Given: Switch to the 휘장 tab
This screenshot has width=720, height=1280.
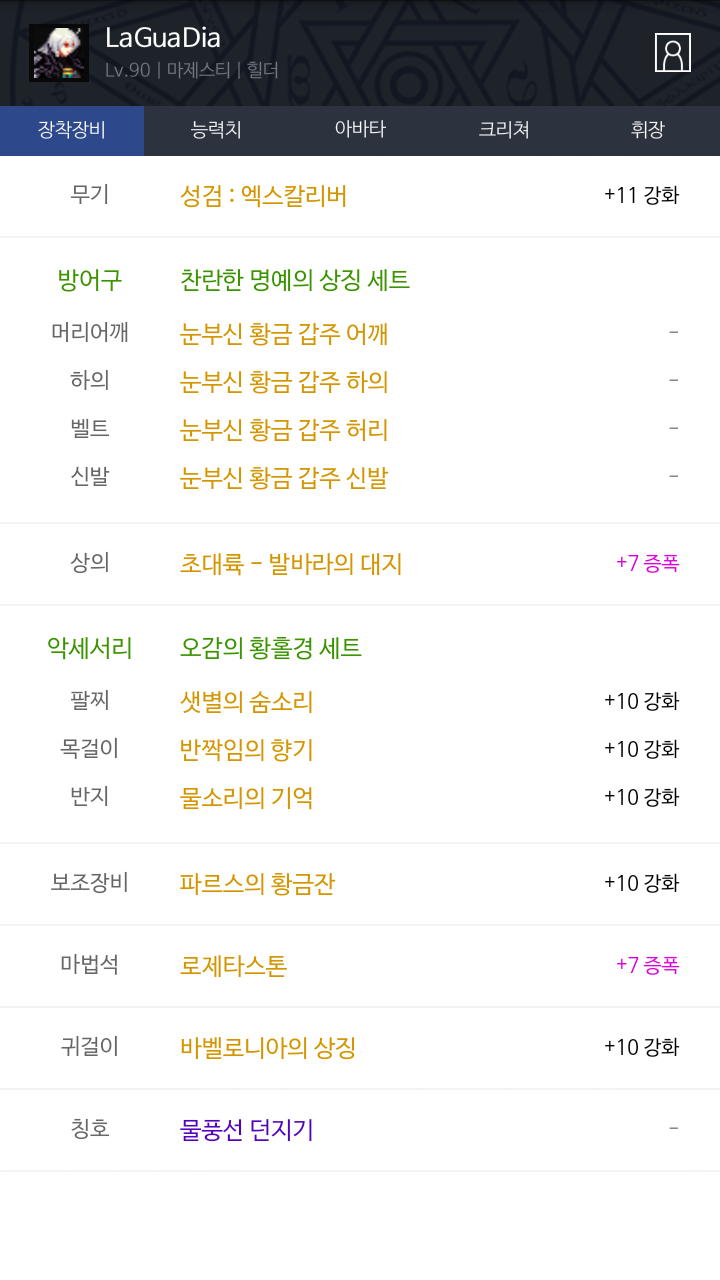Looking at the screenshot, I should [648, 130].
